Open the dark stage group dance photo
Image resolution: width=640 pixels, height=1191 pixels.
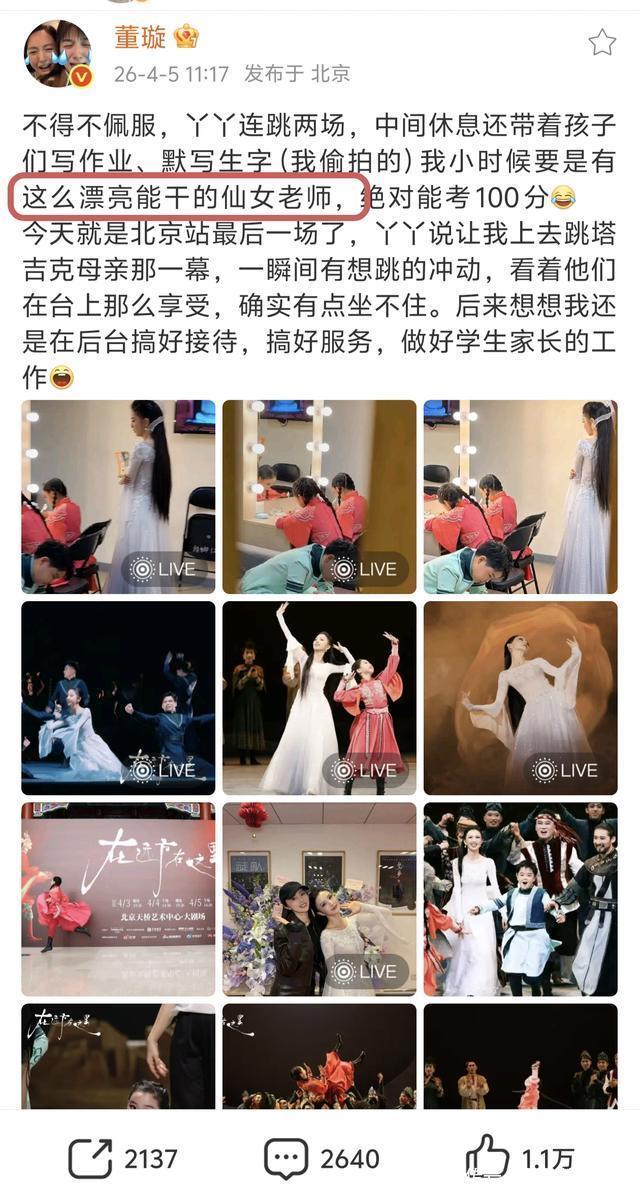click(118, 697)
